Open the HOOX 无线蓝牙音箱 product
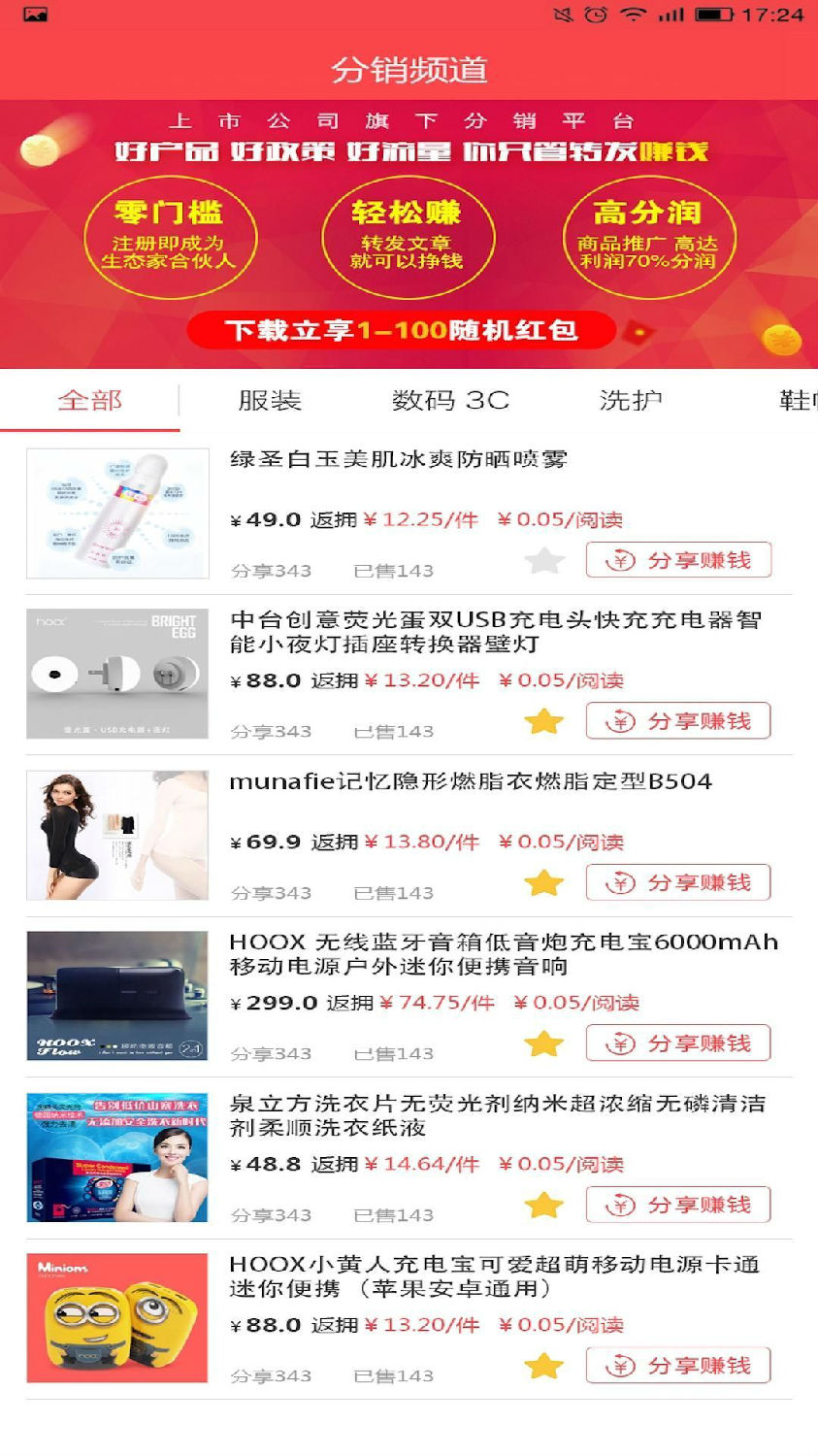818x1456 pixels. point(503,953)
